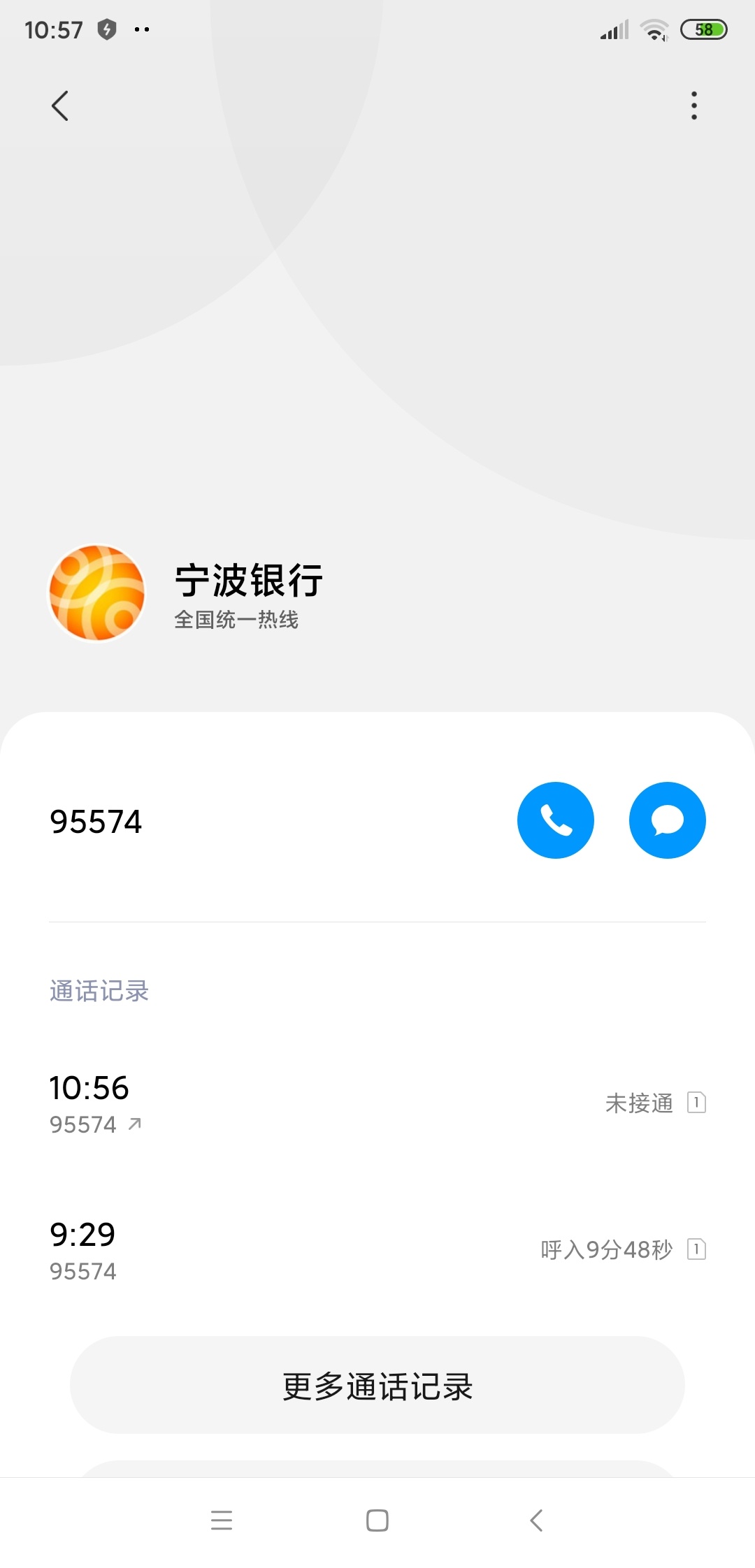
Task: Go to the home screen
Action: click(377, 1520)
